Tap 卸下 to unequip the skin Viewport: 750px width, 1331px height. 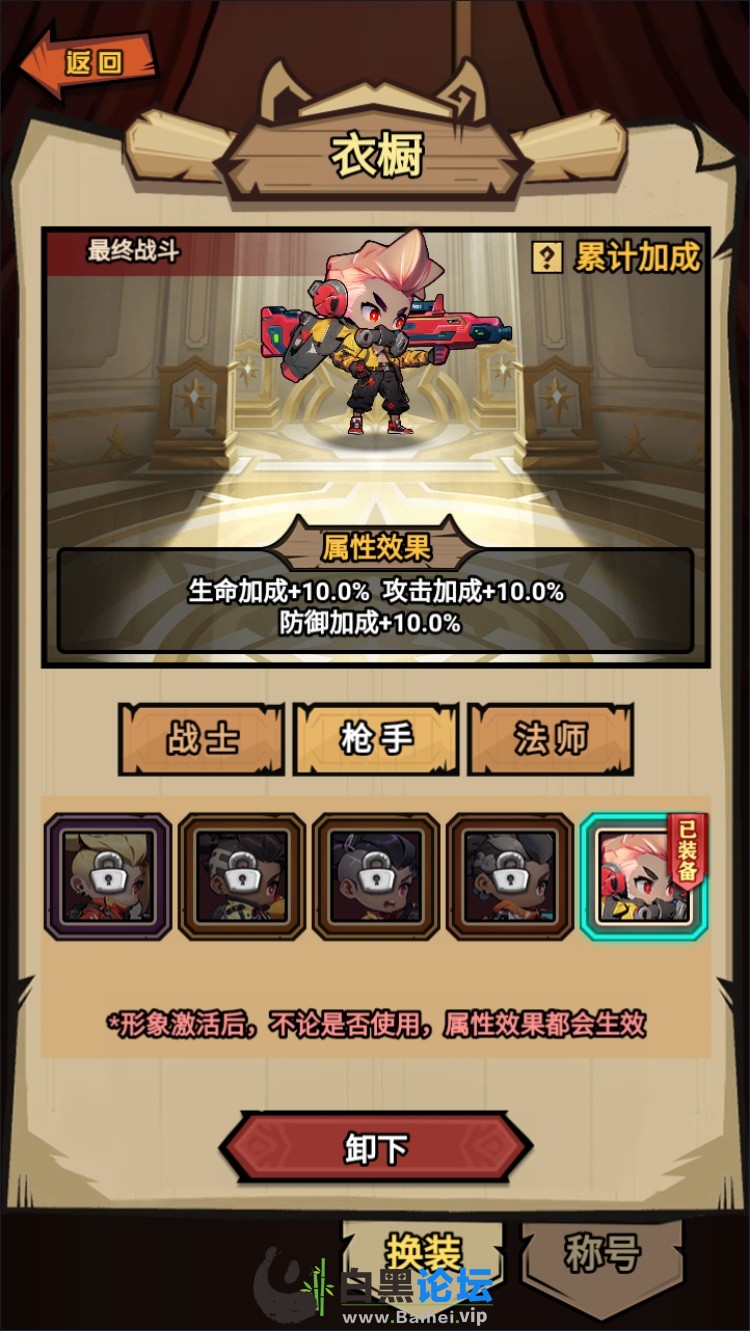pyautogui.click(x=375, y=1148)
